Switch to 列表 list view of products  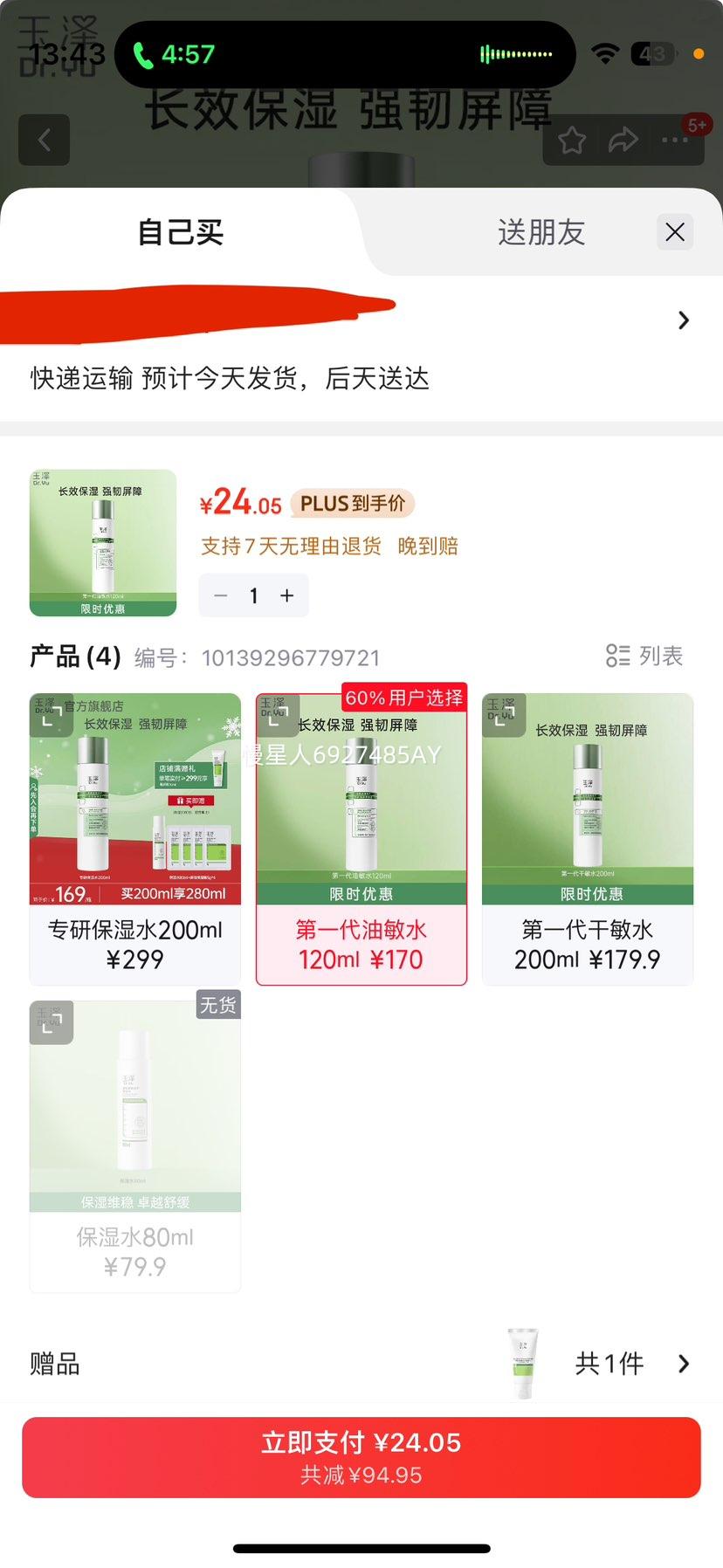(x=644, y=656)
